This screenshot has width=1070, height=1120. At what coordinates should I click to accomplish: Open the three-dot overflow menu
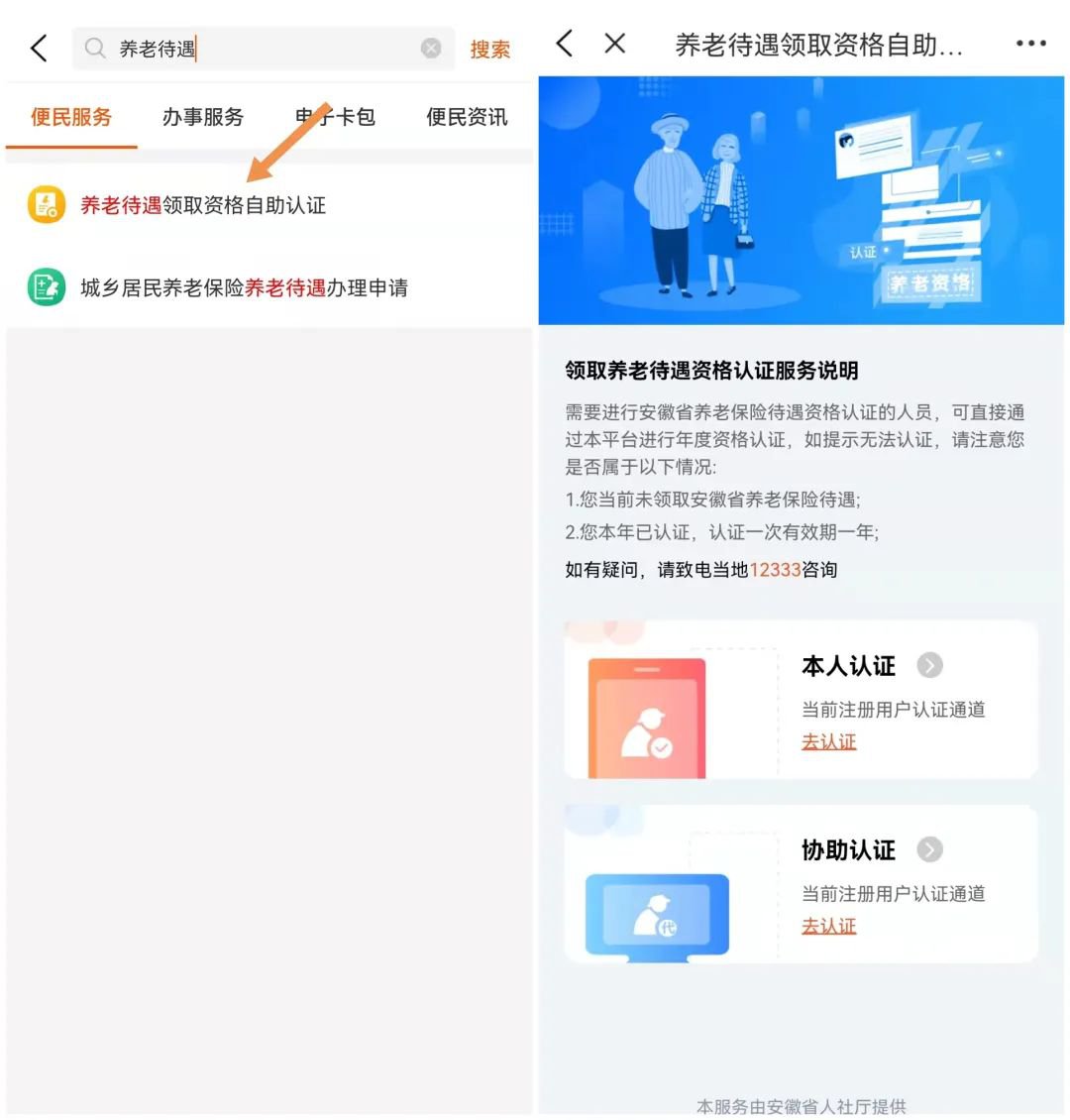1030,44
